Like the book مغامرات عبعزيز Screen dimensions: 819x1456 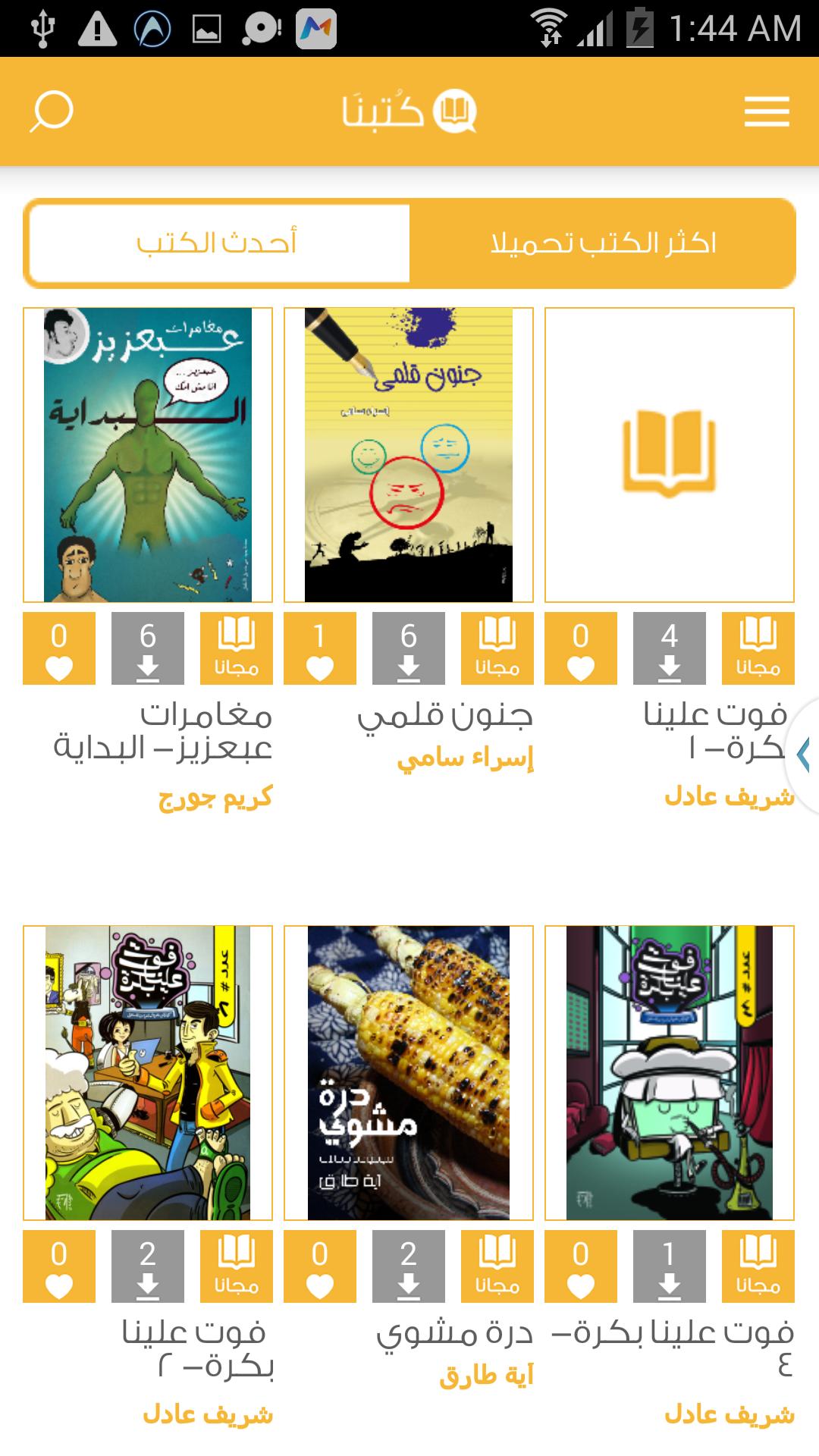[59, 648]
